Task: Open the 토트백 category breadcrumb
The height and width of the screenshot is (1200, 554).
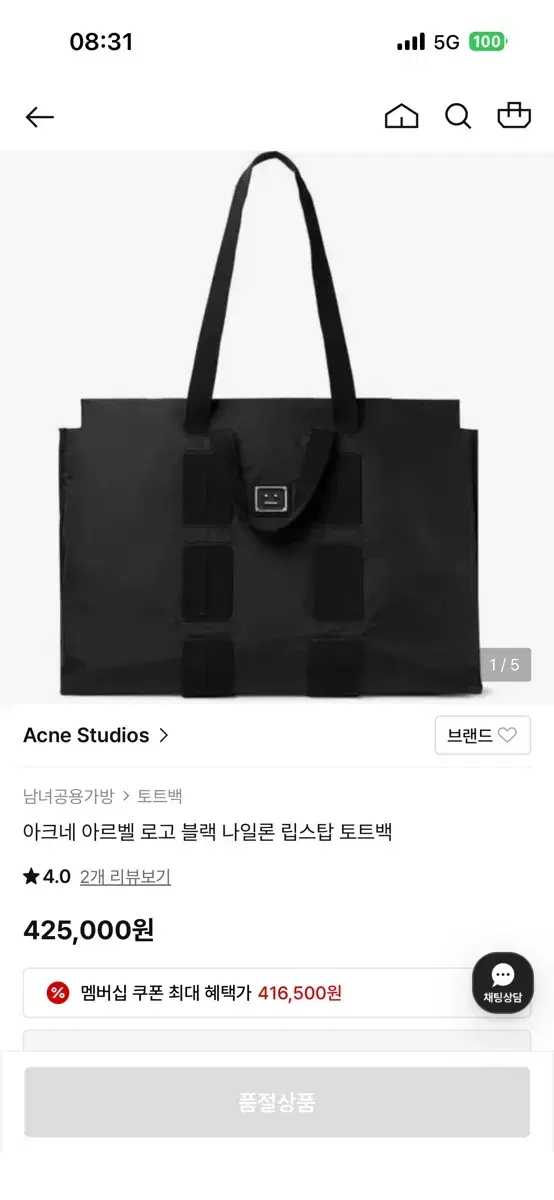Action: (160, 796)
